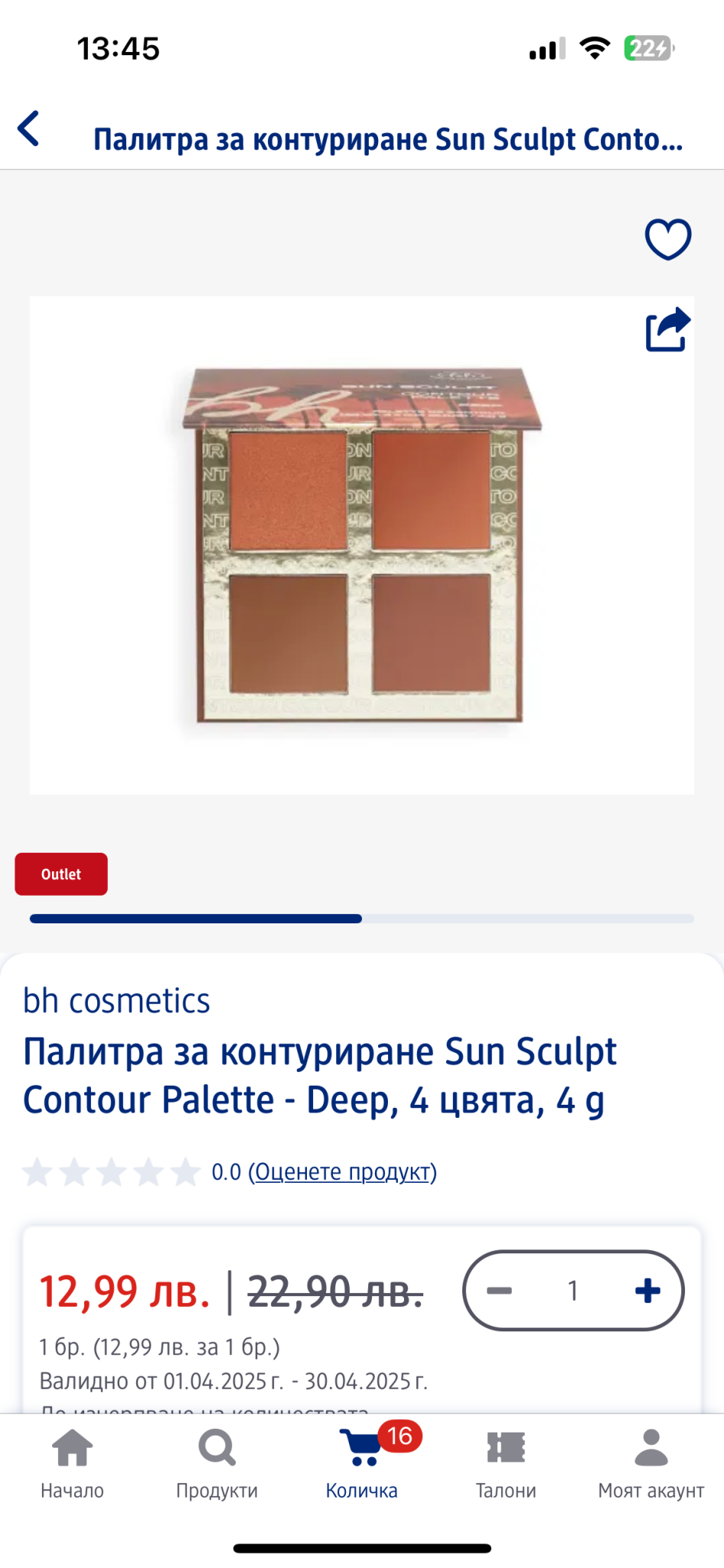724x1568 pixels.
Task: Share this product
Action: [x=667, y=330]
